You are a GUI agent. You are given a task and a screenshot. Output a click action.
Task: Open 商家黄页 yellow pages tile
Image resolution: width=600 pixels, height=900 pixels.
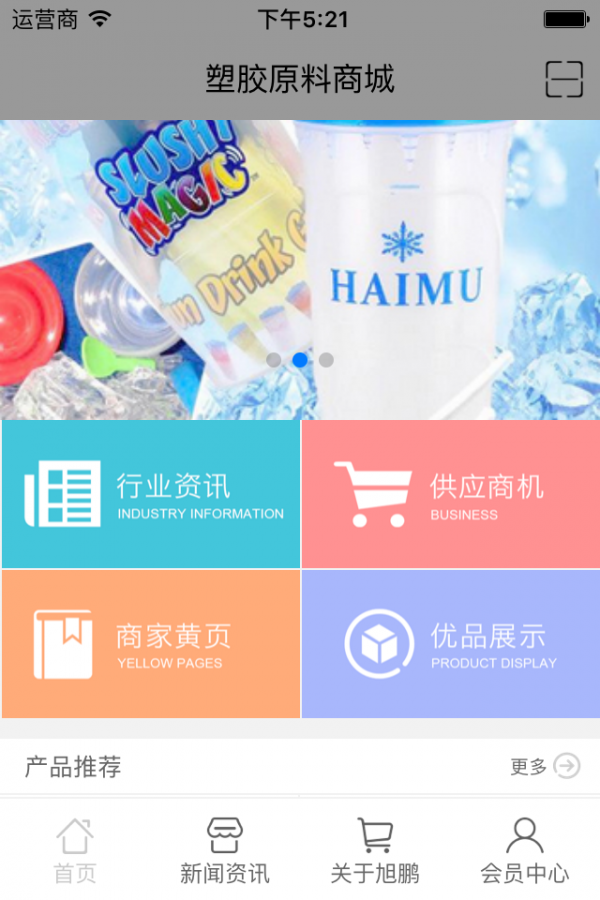(151, 644)
